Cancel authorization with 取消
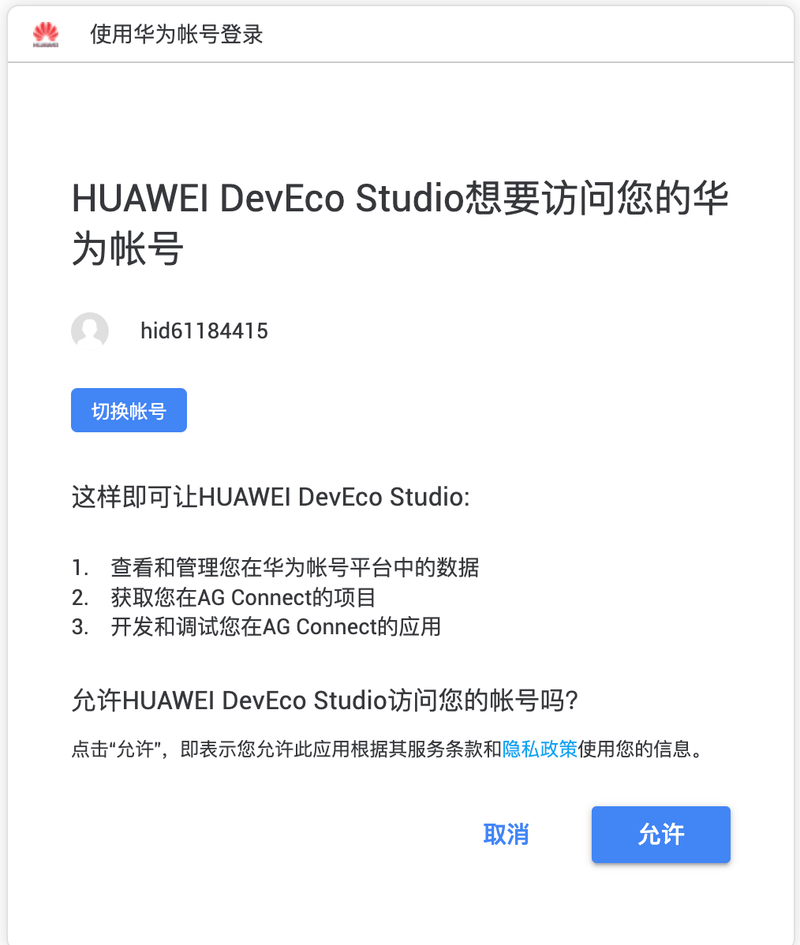The image size is (800, 945). point(506,835)
